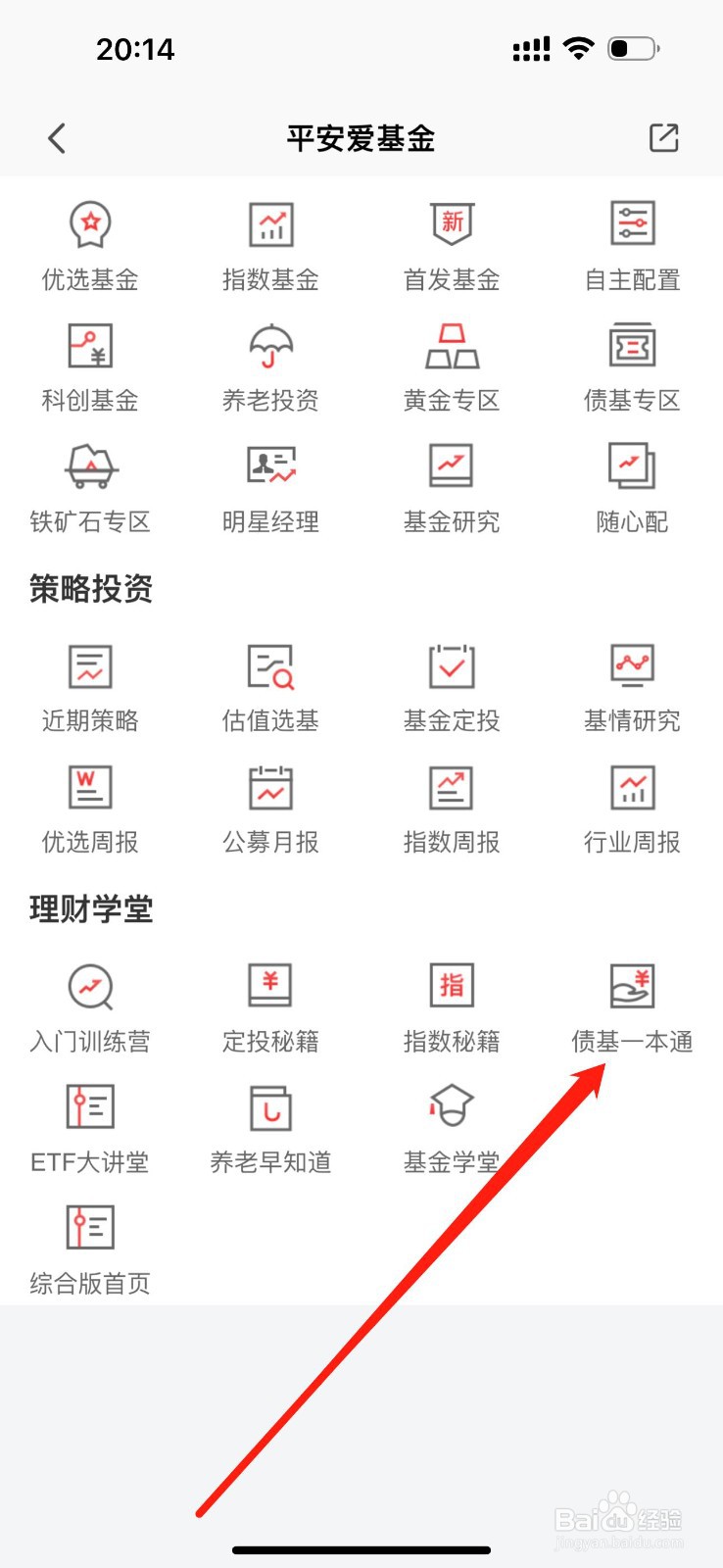Go back using the left arrow
723x1568 pixels.
pos(56,138)
